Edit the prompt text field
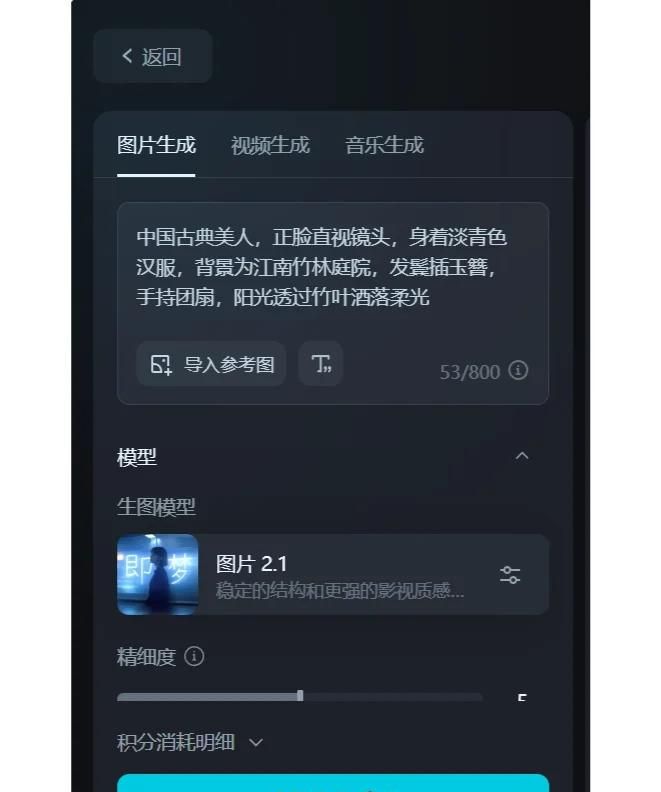661x792 pixels. pos(332,267)
